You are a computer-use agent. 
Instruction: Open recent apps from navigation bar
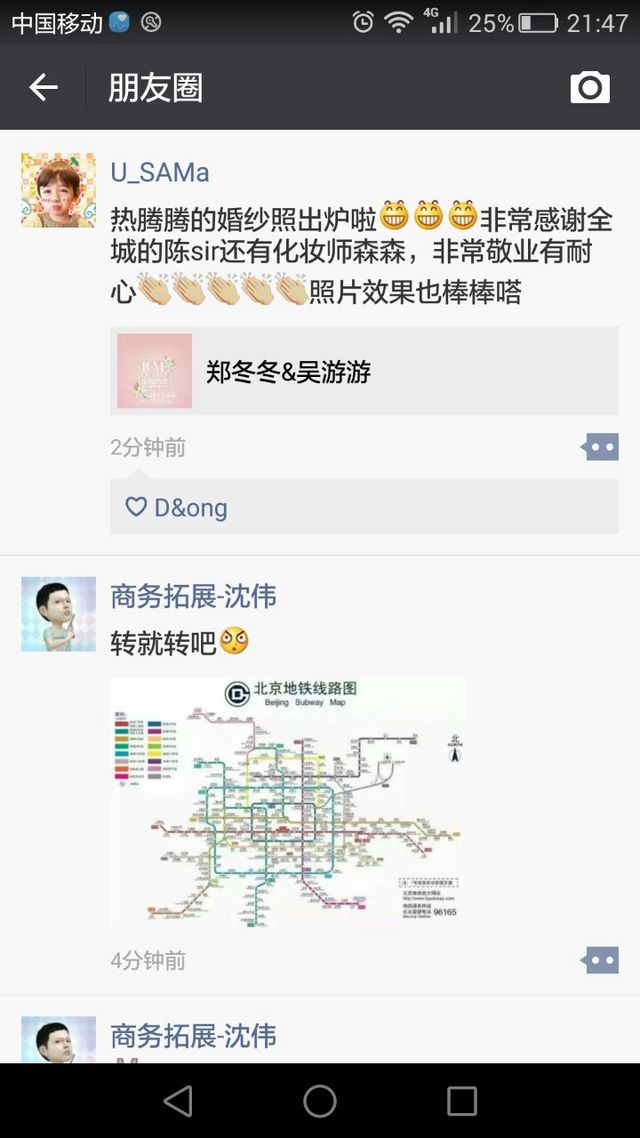click(461, 1101)
